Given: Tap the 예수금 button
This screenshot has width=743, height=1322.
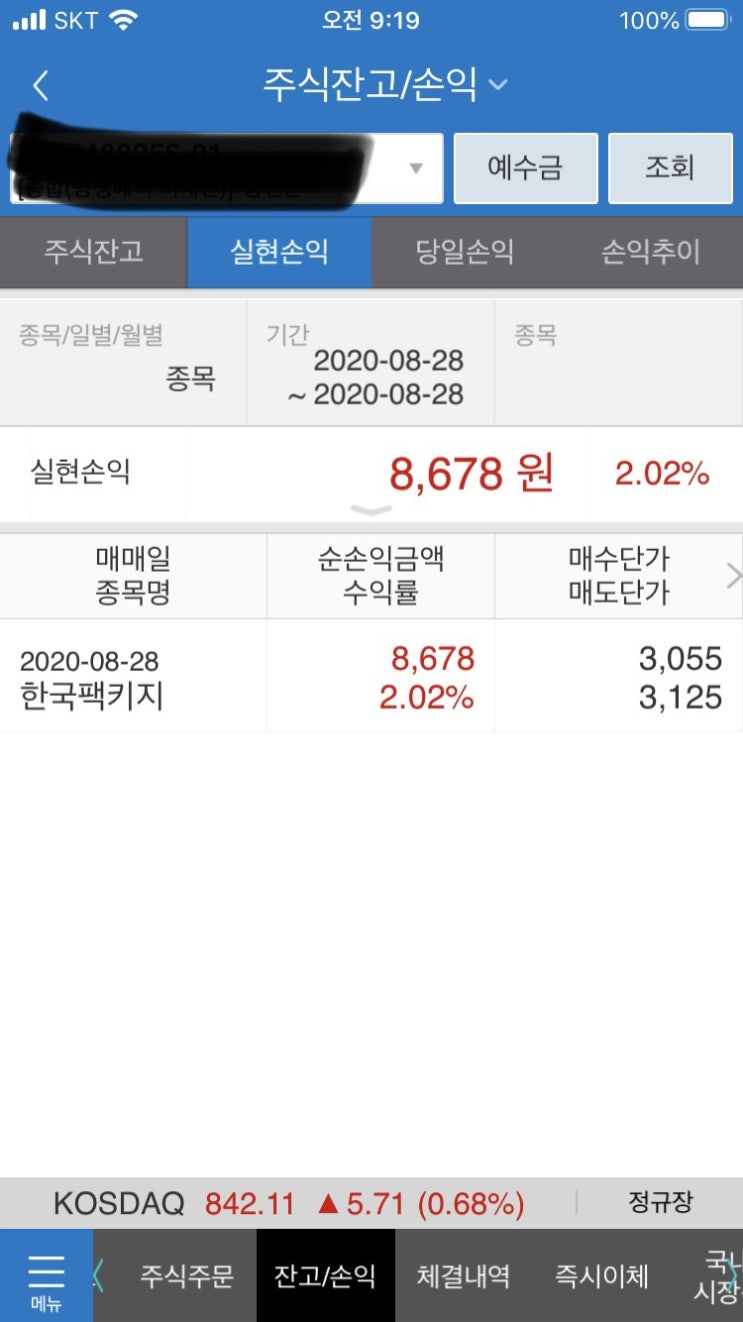Looking at the screenshot, I should [526, 168].
